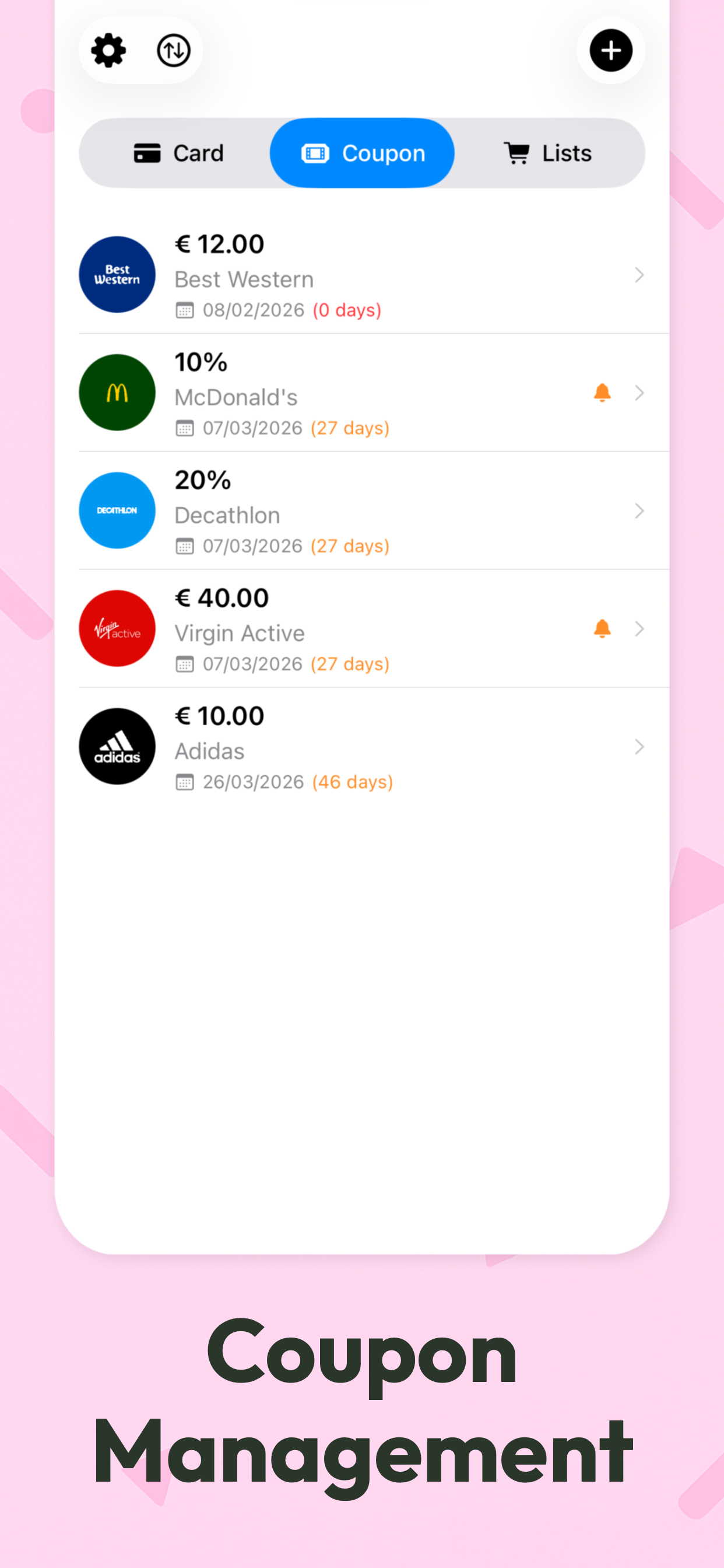
Task: Select the Decathlon logo
Action: [117, 510]
